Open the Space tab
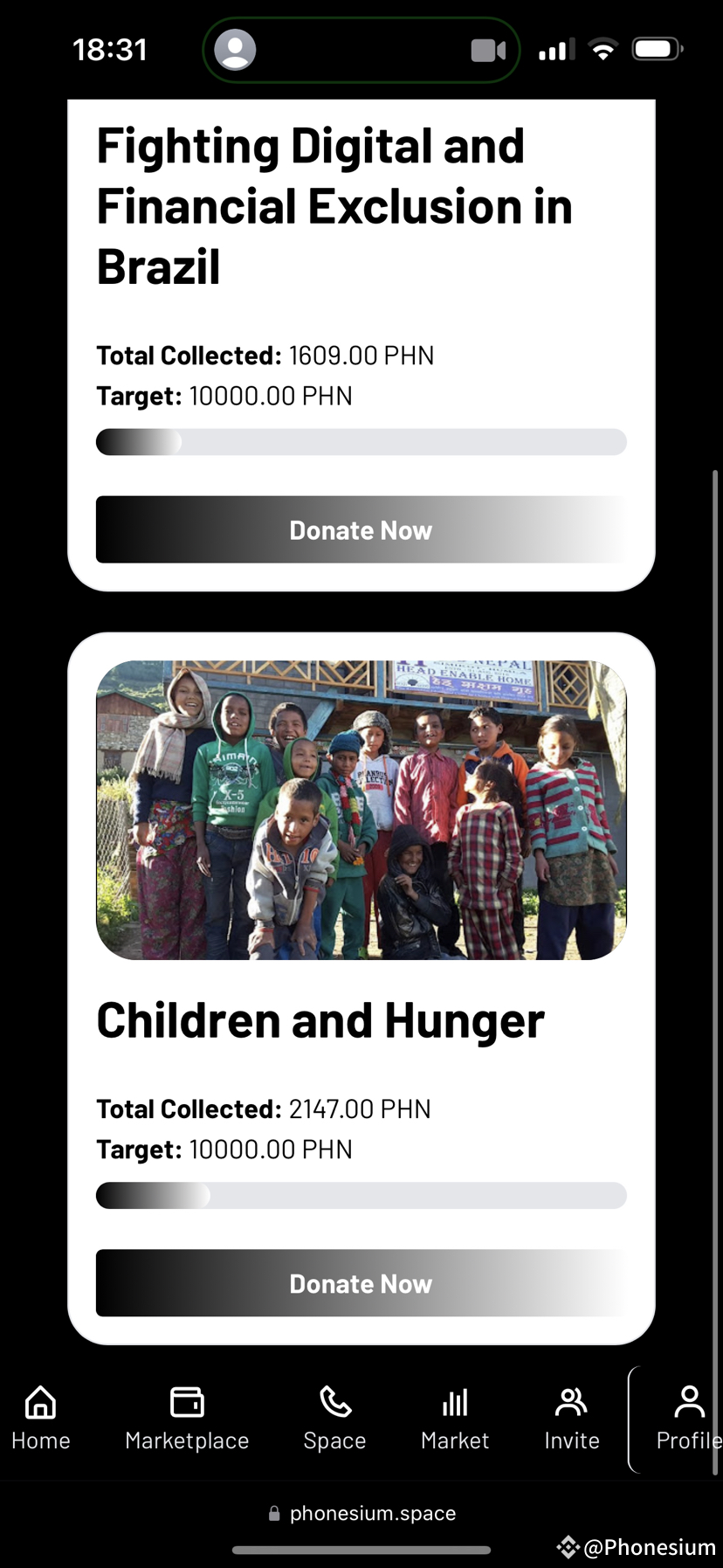The width and height of the screenshot is (723, 1568). (334, 1419)
